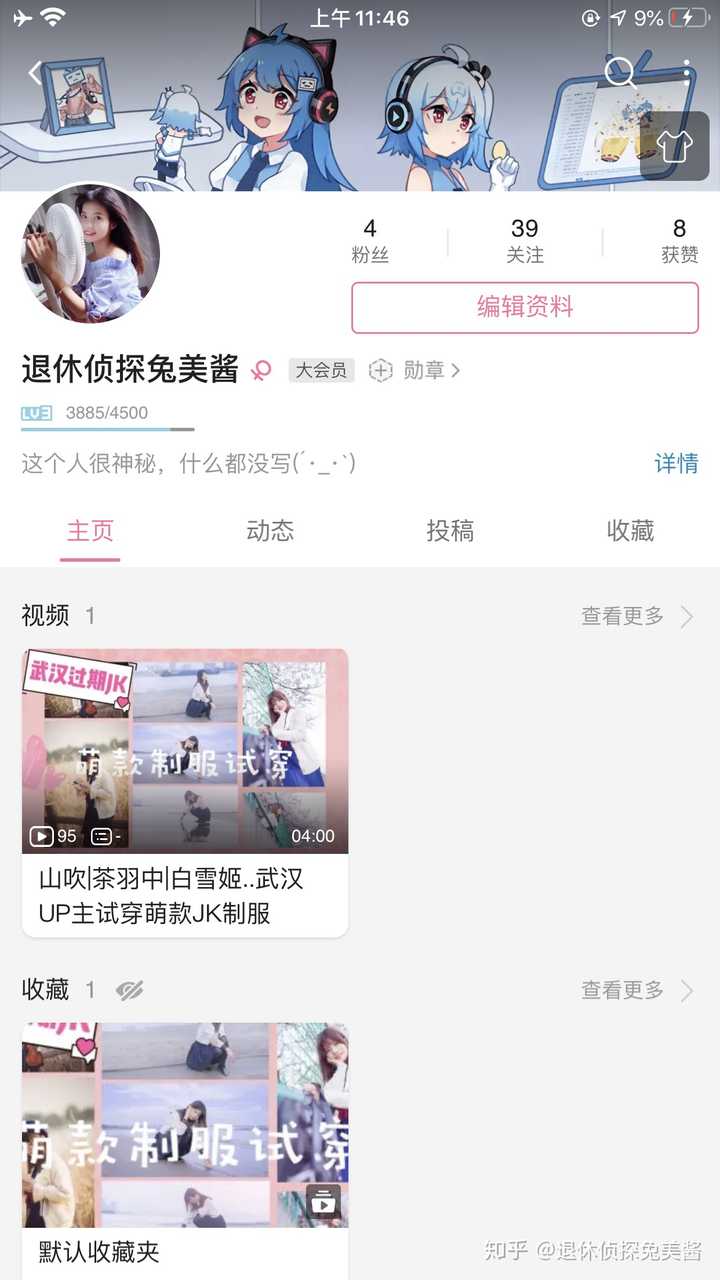Expand the 勋章 chevron

click(455, 370)
